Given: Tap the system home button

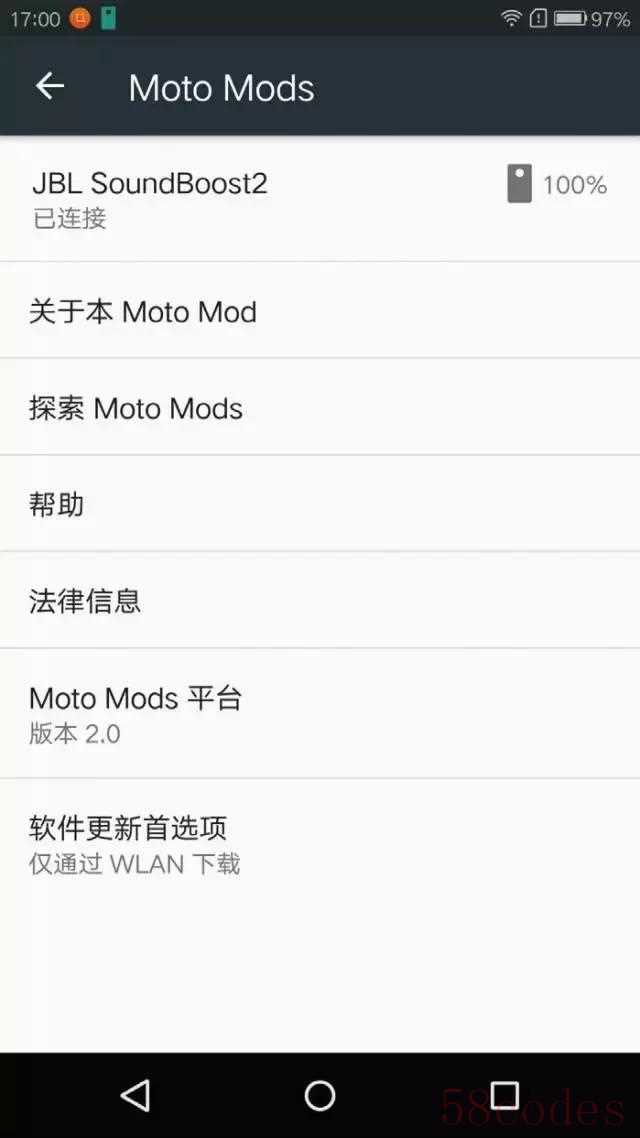Looking at the screenshot, I should pyautogui.click(x=320, y=1095).
